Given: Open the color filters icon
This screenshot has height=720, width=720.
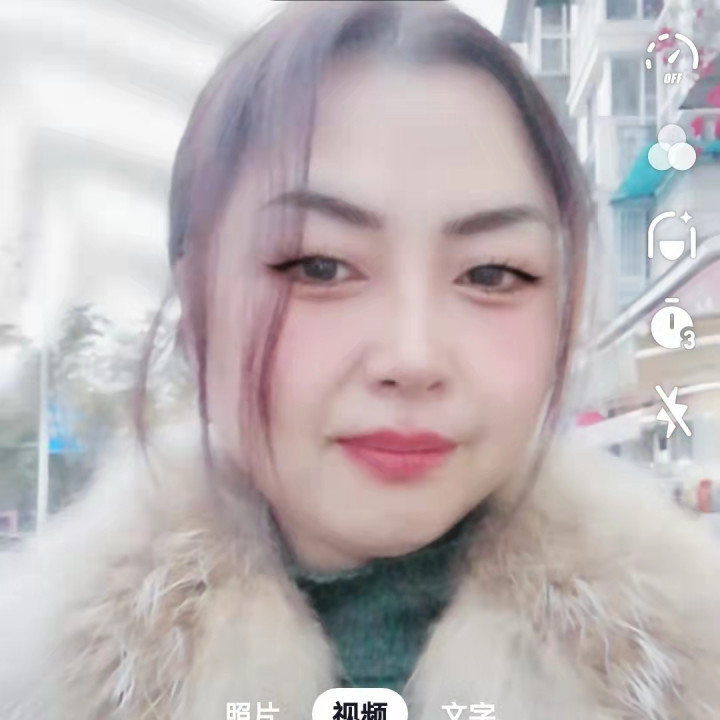Looking at the screenshot, I should point(672,148).
